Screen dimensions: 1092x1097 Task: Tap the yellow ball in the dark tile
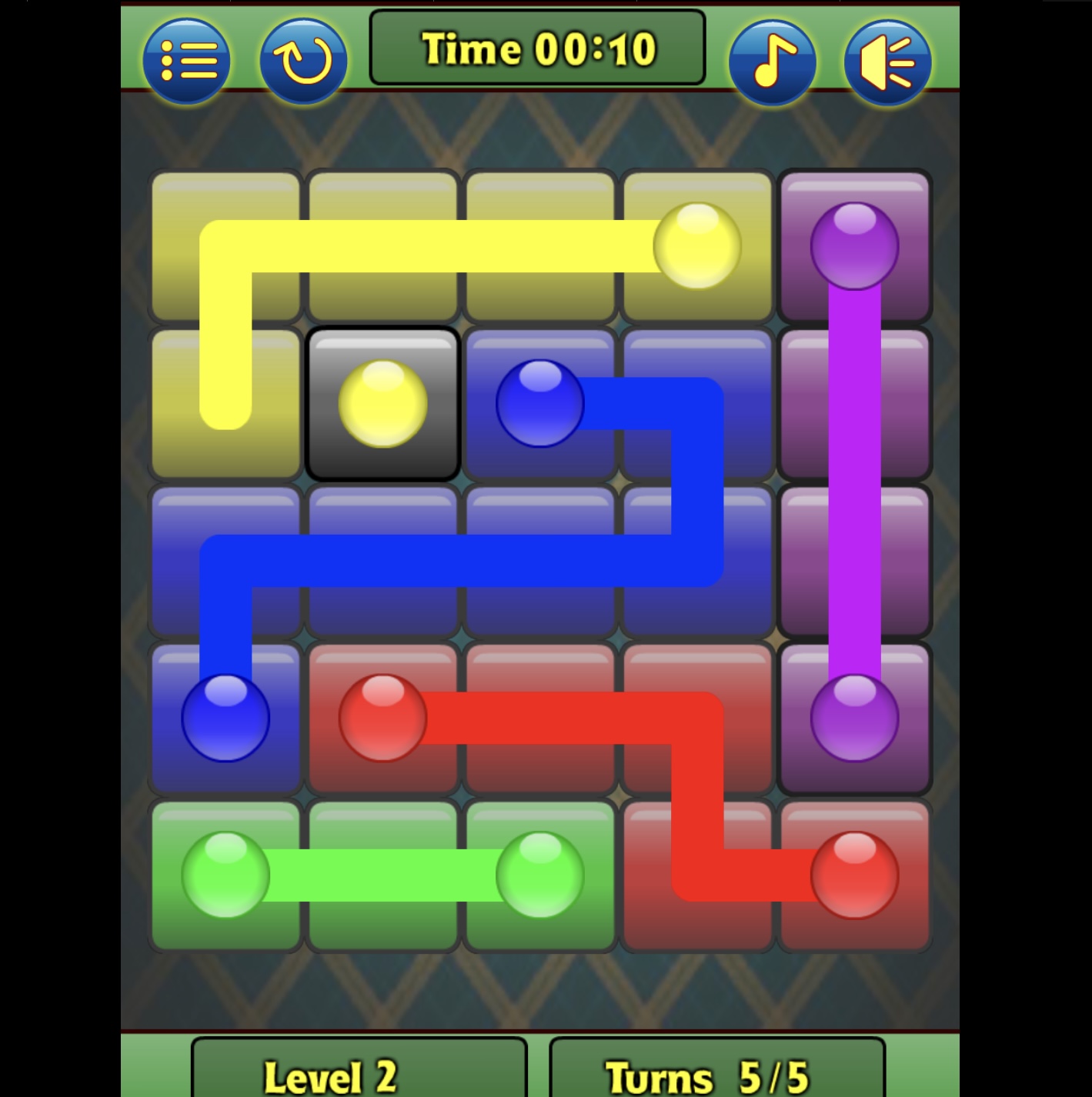382,403
